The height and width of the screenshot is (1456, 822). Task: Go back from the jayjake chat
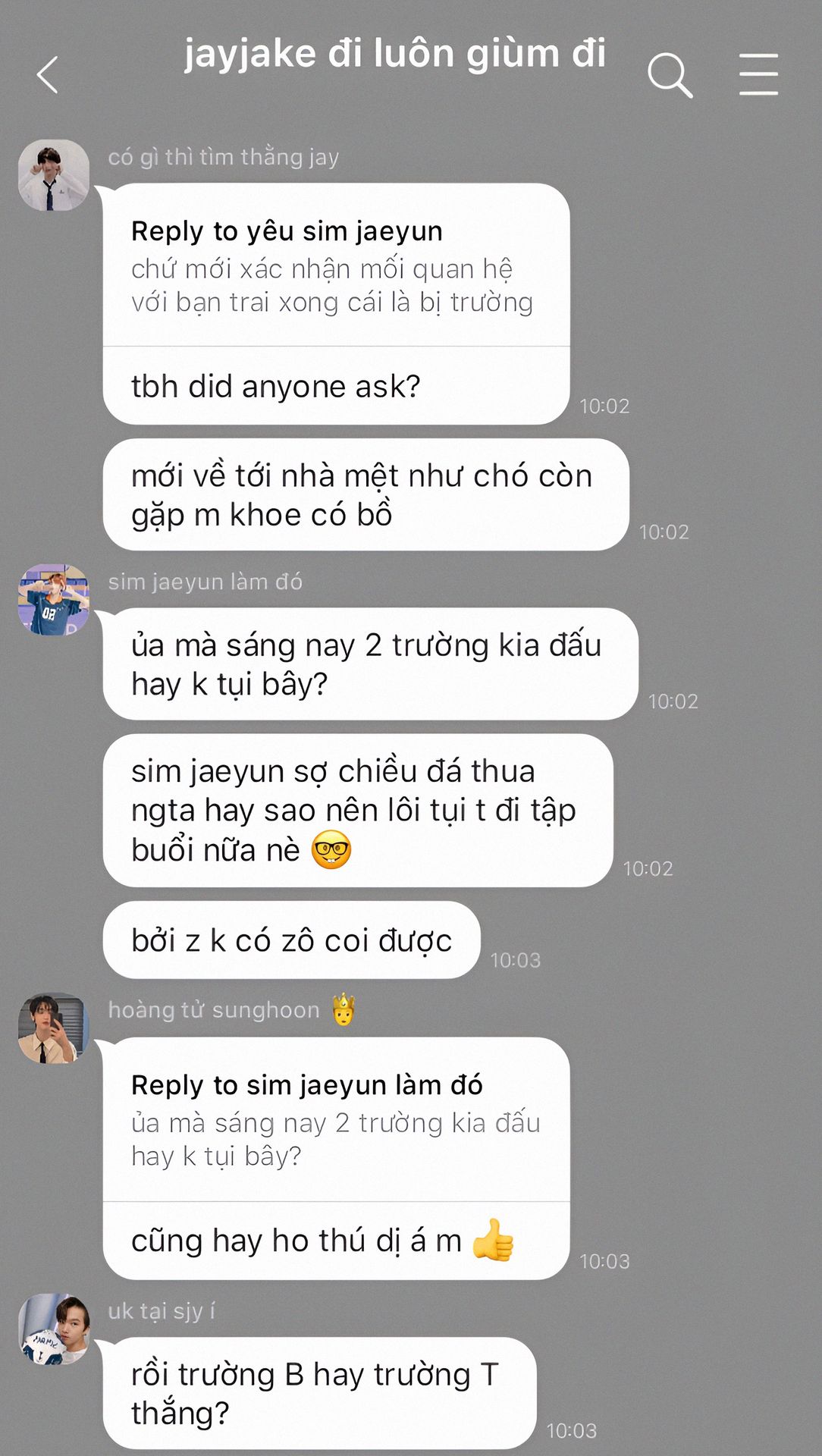[47, 75]
